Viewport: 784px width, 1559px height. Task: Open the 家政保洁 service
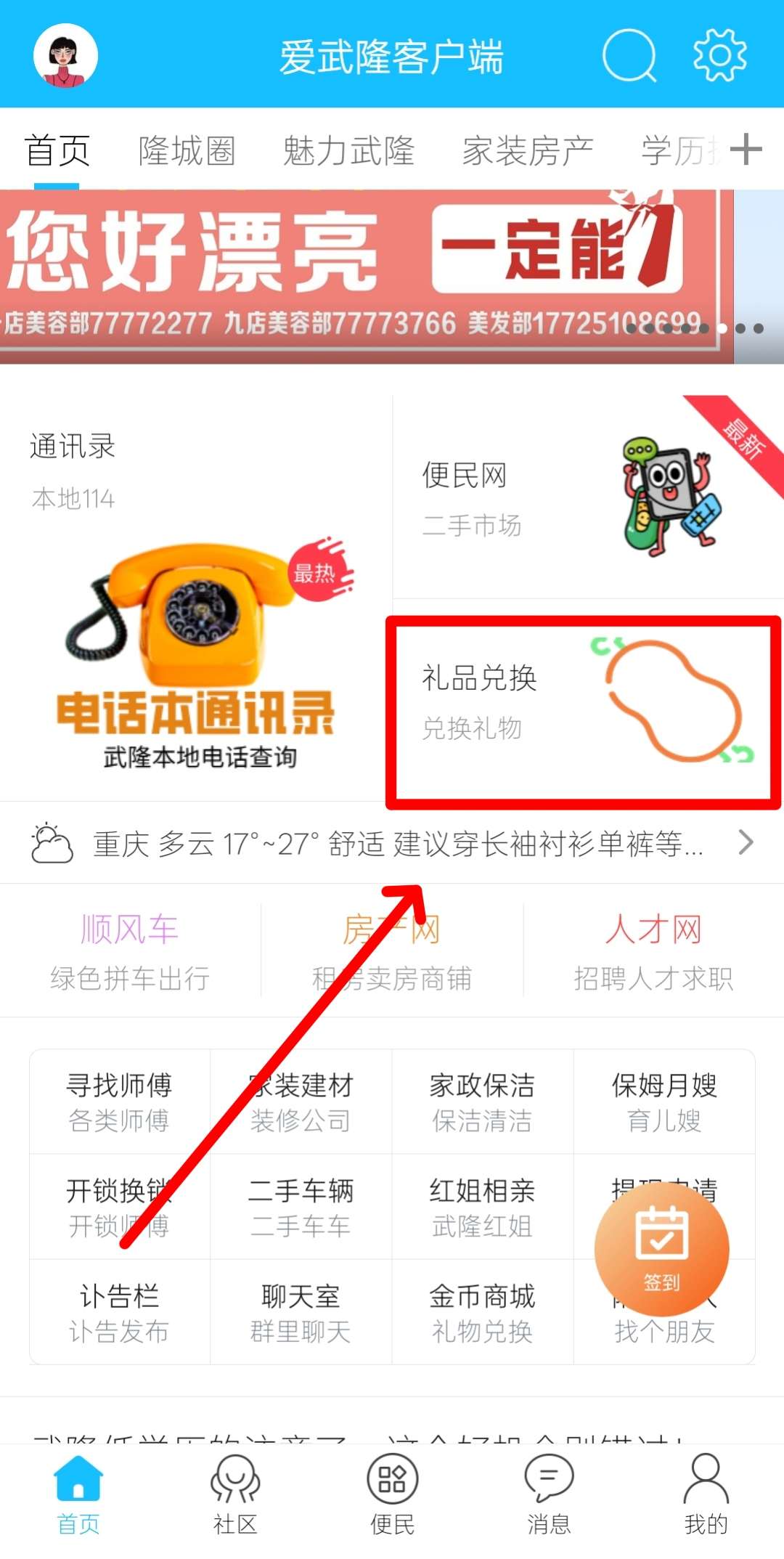coord(482,1102)
